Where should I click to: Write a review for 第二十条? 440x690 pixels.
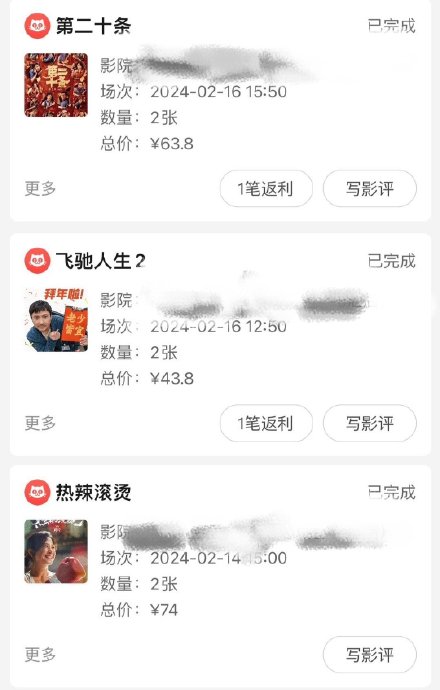(370, 189)
